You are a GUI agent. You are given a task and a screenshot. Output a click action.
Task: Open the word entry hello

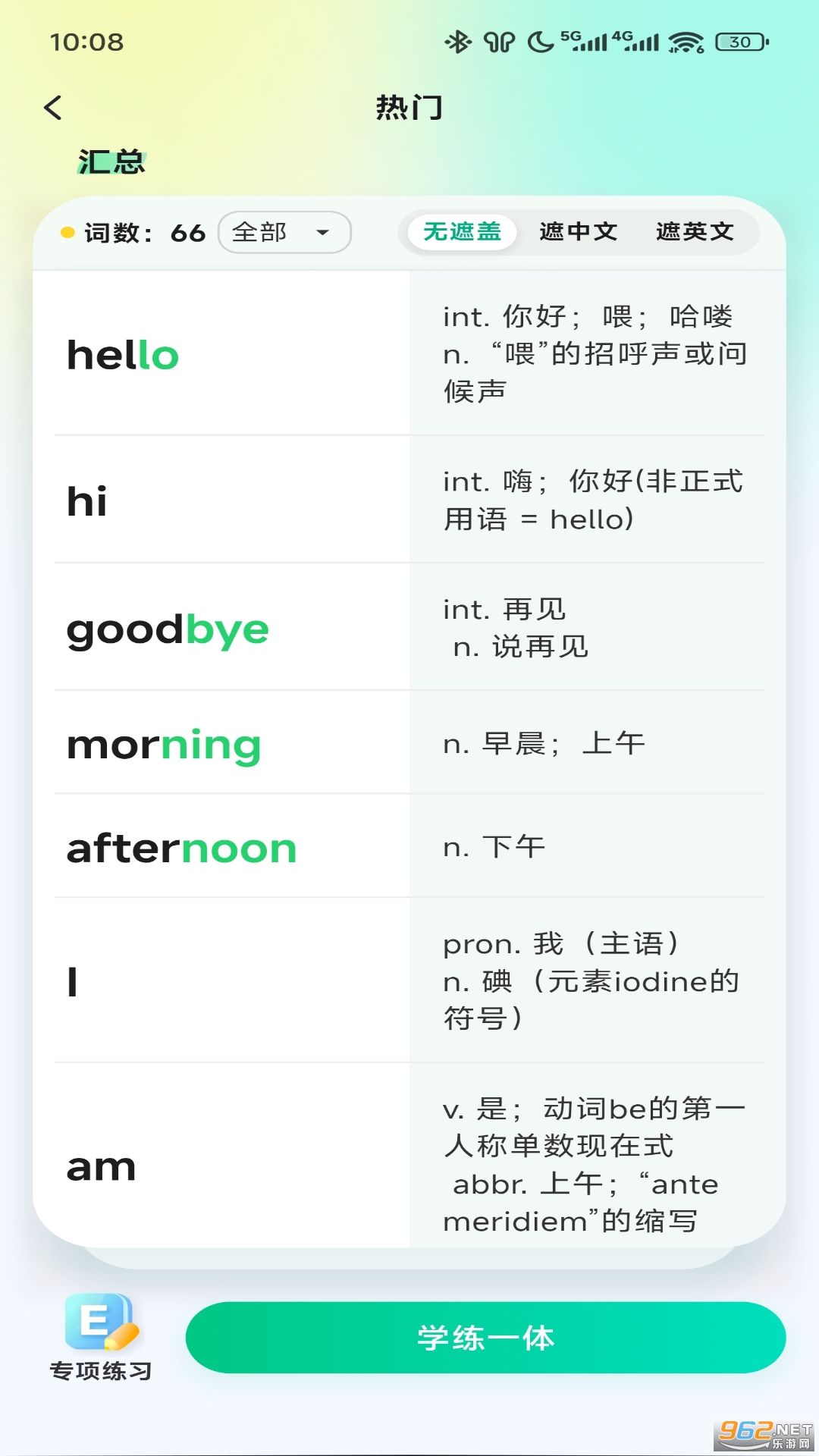(x=123, y=355)
